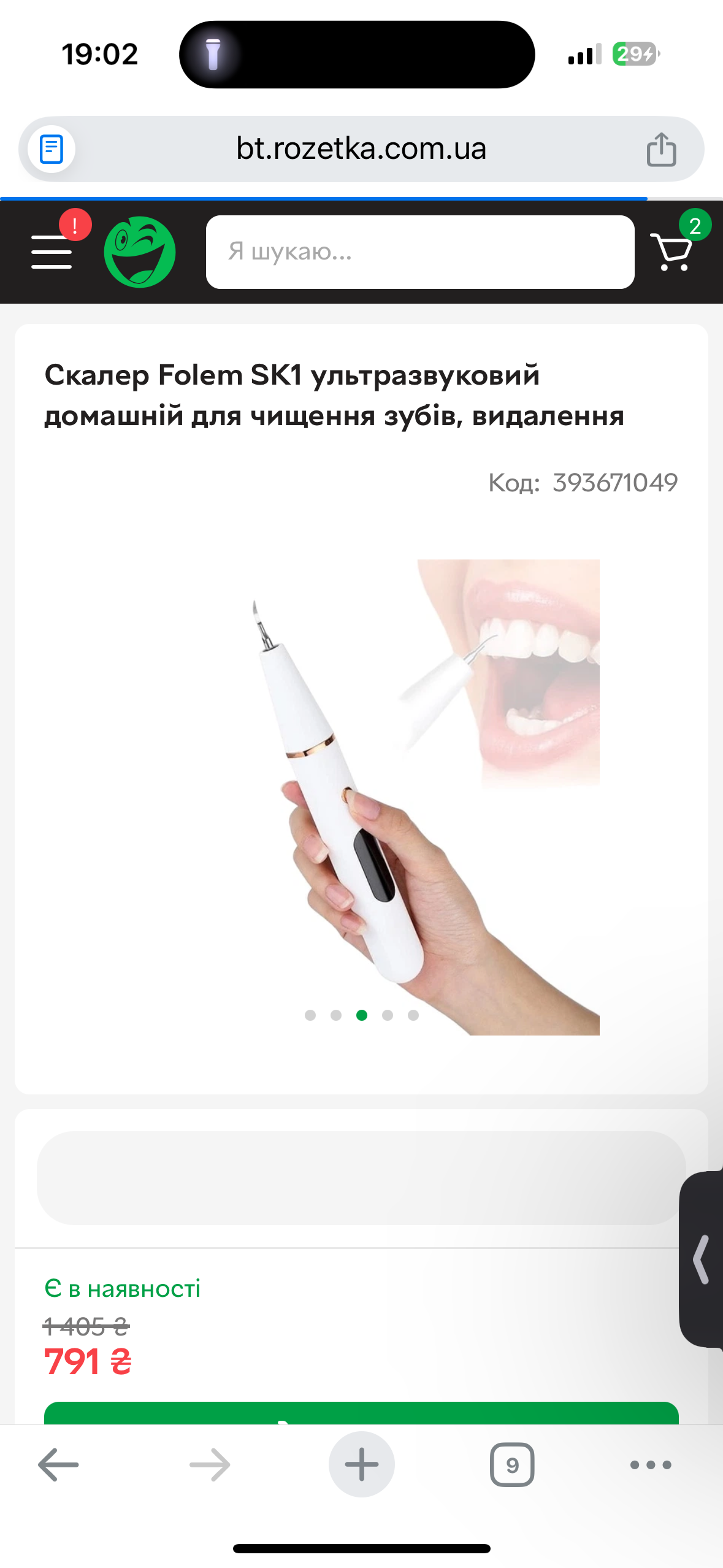The image size is (723, 1568).
Task: Tap the green buy button
Action: 361,1413
